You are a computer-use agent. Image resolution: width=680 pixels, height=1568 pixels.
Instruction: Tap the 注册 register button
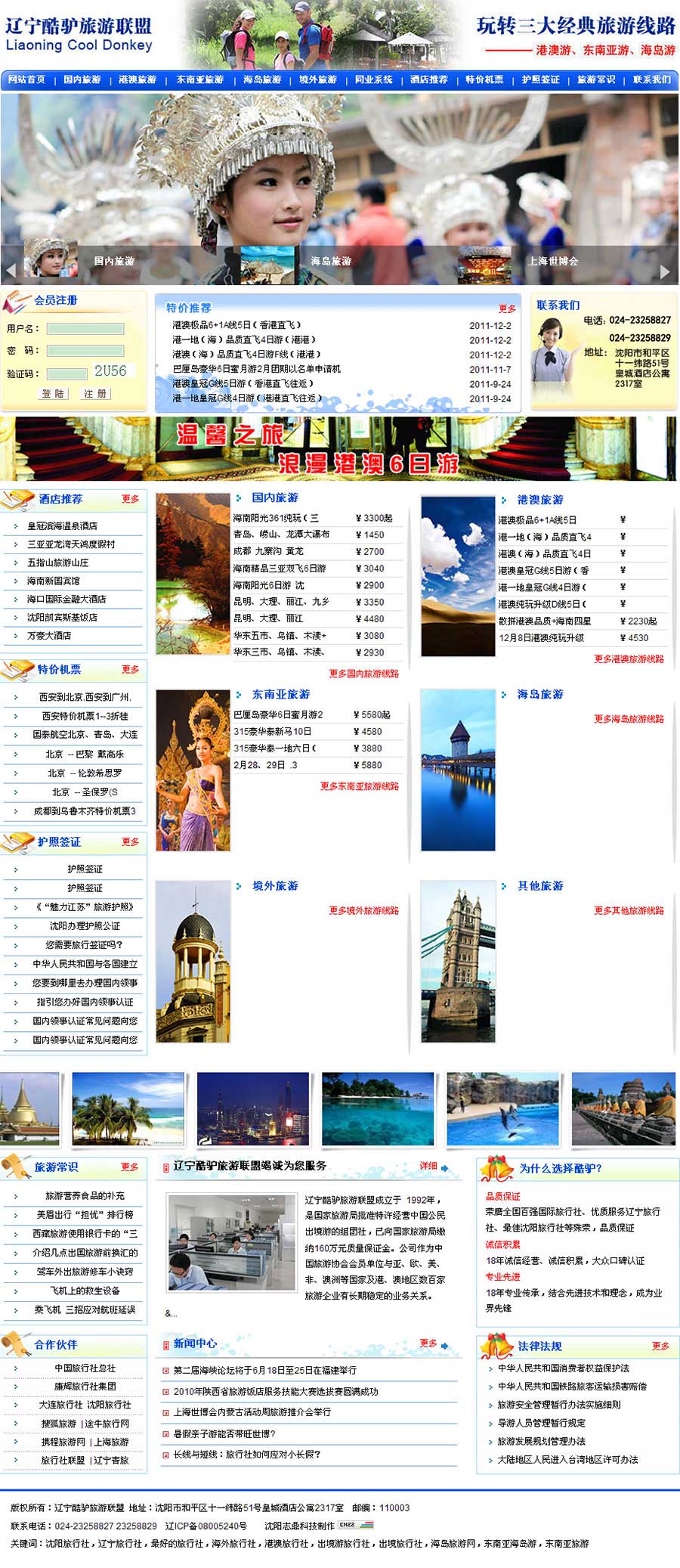[95, 394]
